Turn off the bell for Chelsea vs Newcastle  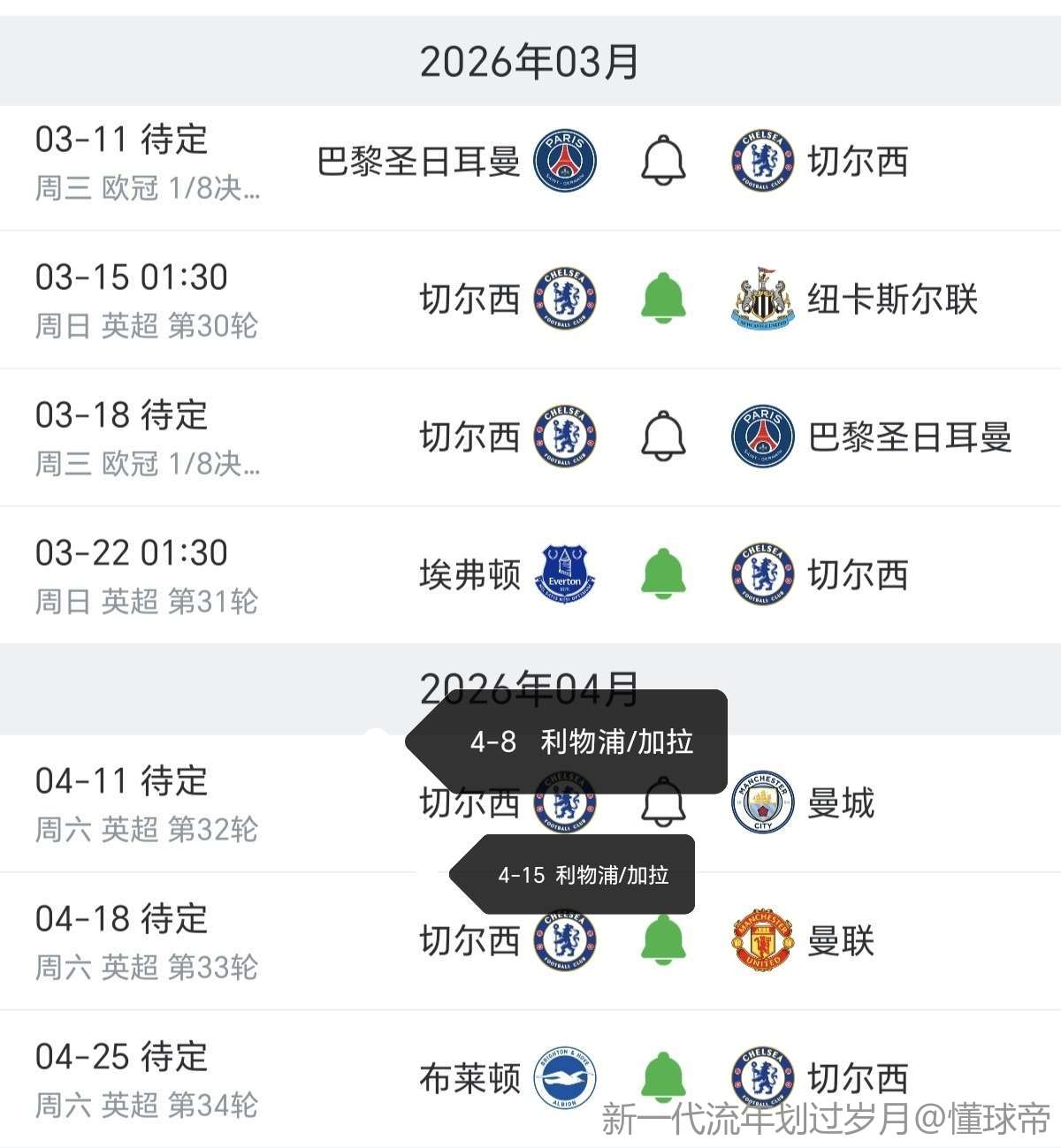tap(663, 299)
